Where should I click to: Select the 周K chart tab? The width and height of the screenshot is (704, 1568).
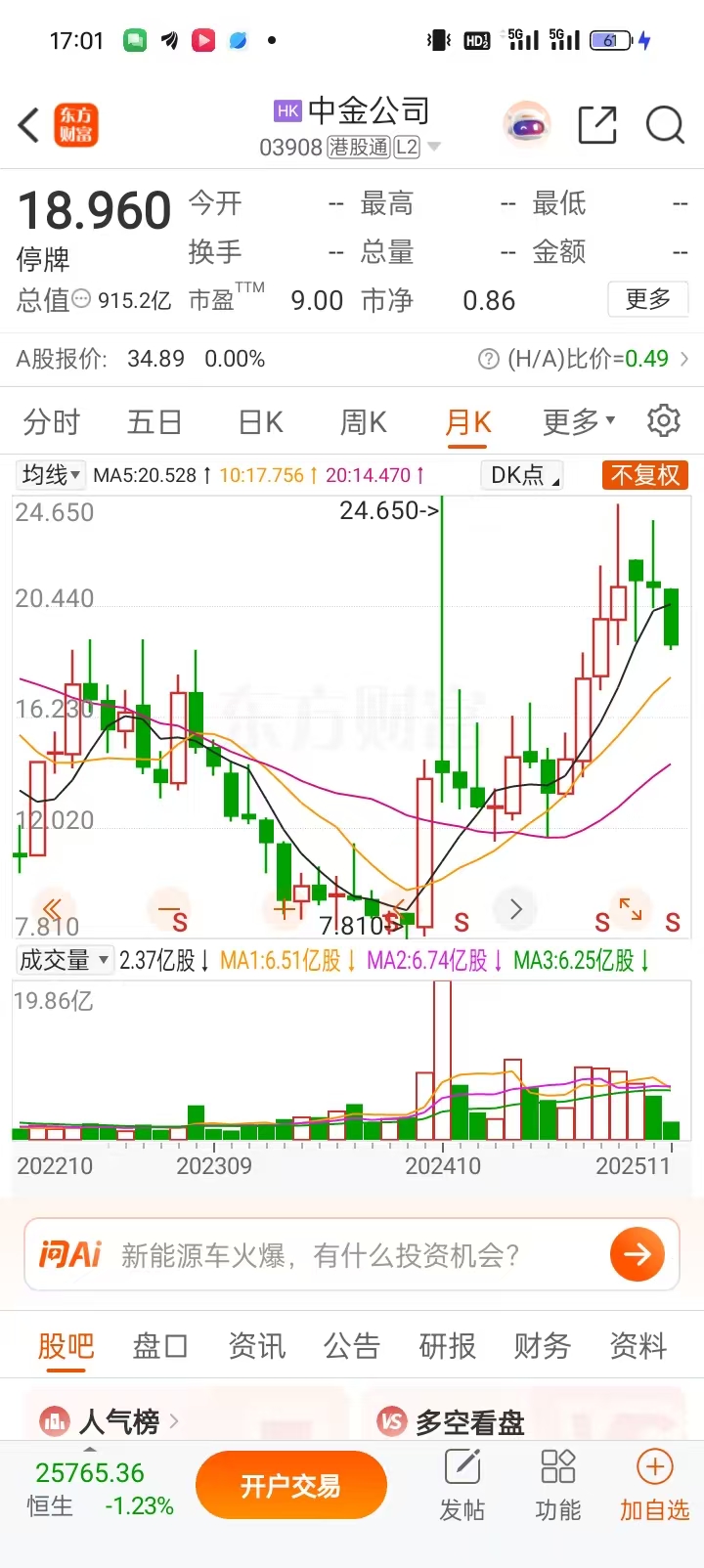click(364, 422)
